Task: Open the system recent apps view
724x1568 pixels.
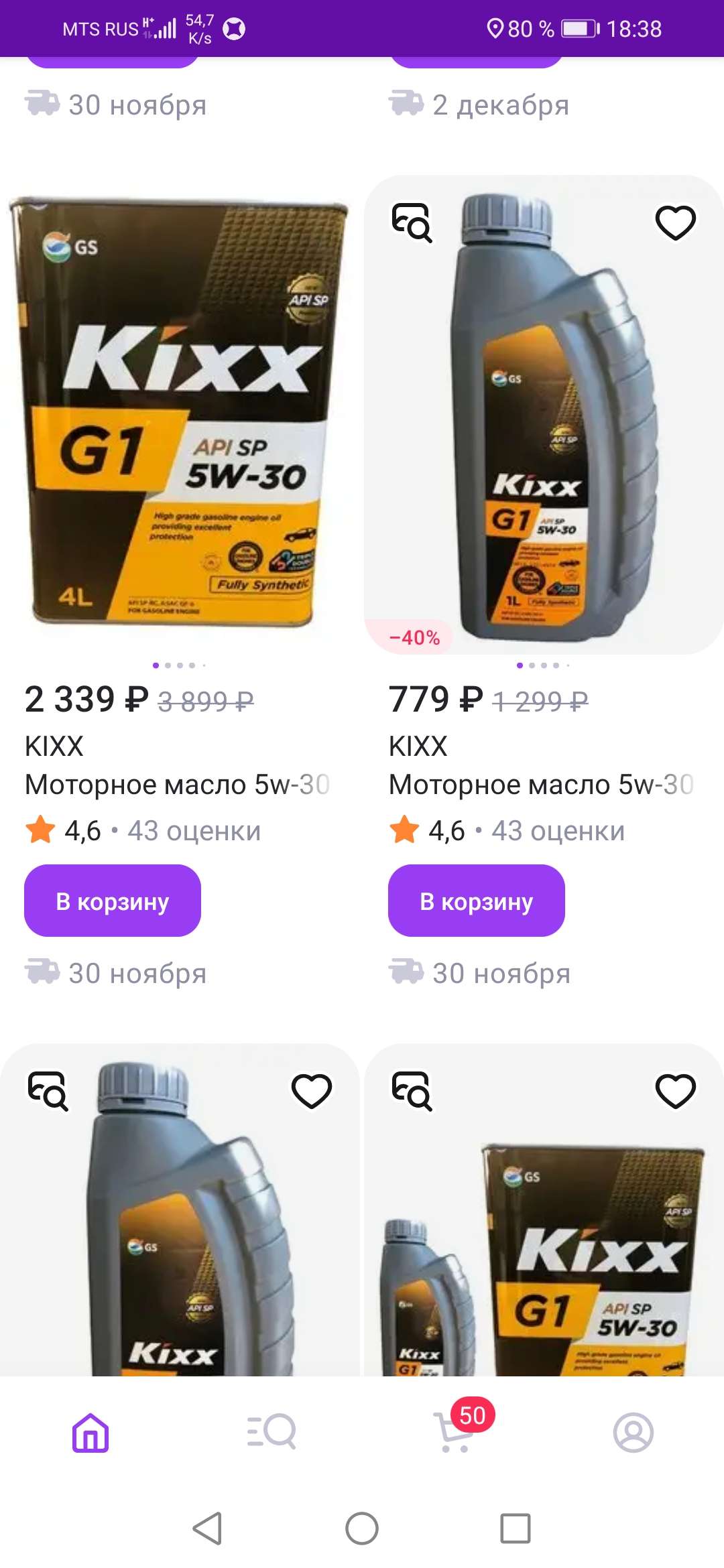Action: [515, 1528]
